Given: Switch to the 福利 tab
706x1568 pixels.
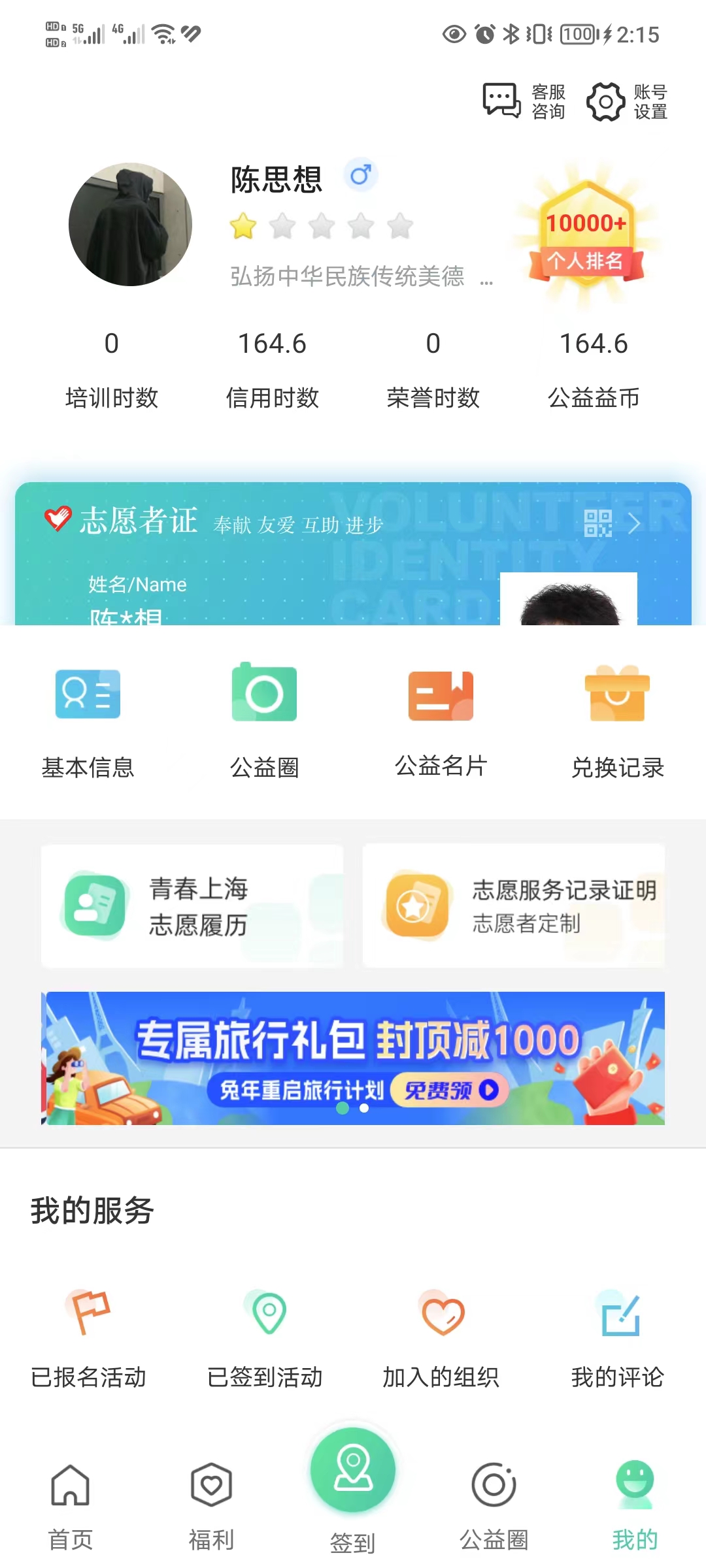Looking at the screenshot, I should pos(211,1507).
